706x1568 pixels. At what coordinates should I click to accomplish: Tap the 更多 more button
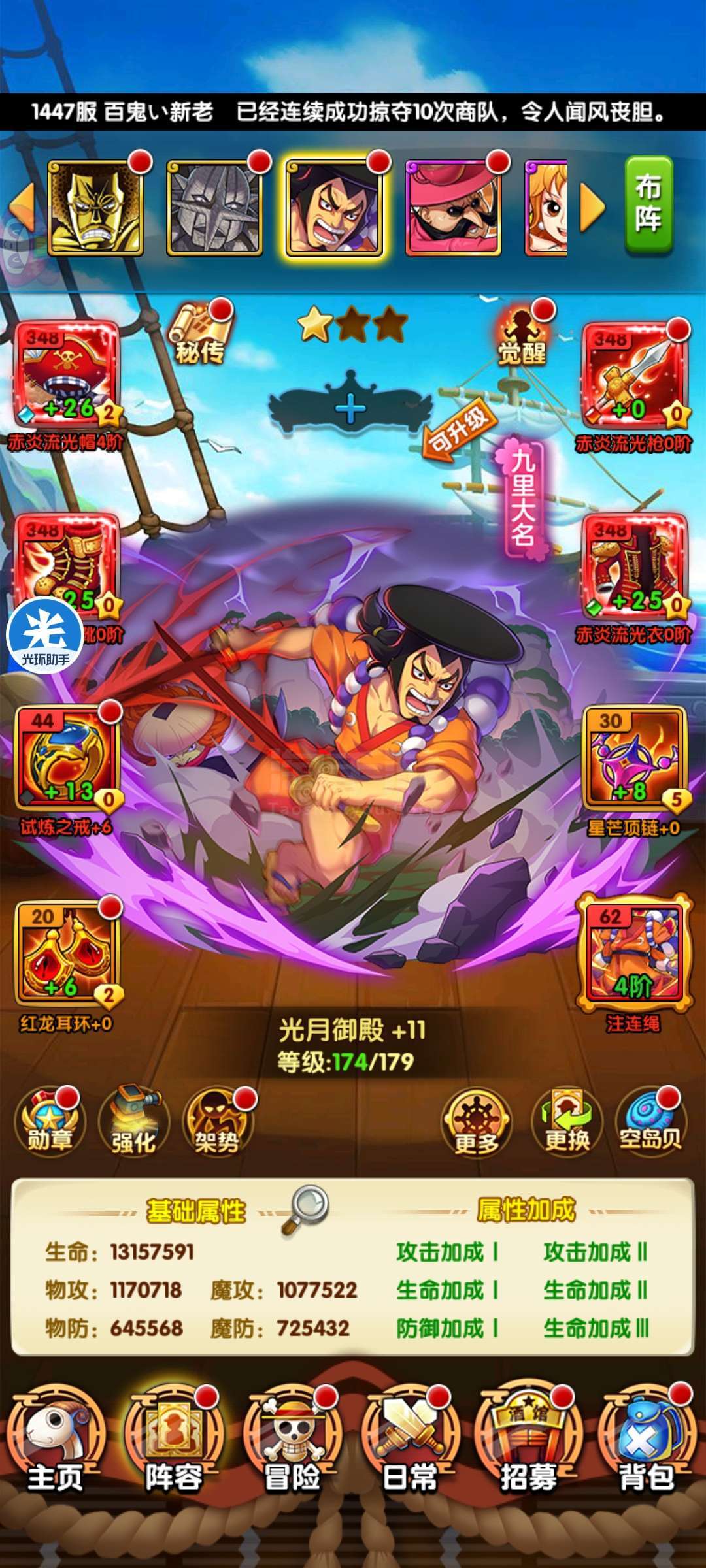coord(477,1122)
